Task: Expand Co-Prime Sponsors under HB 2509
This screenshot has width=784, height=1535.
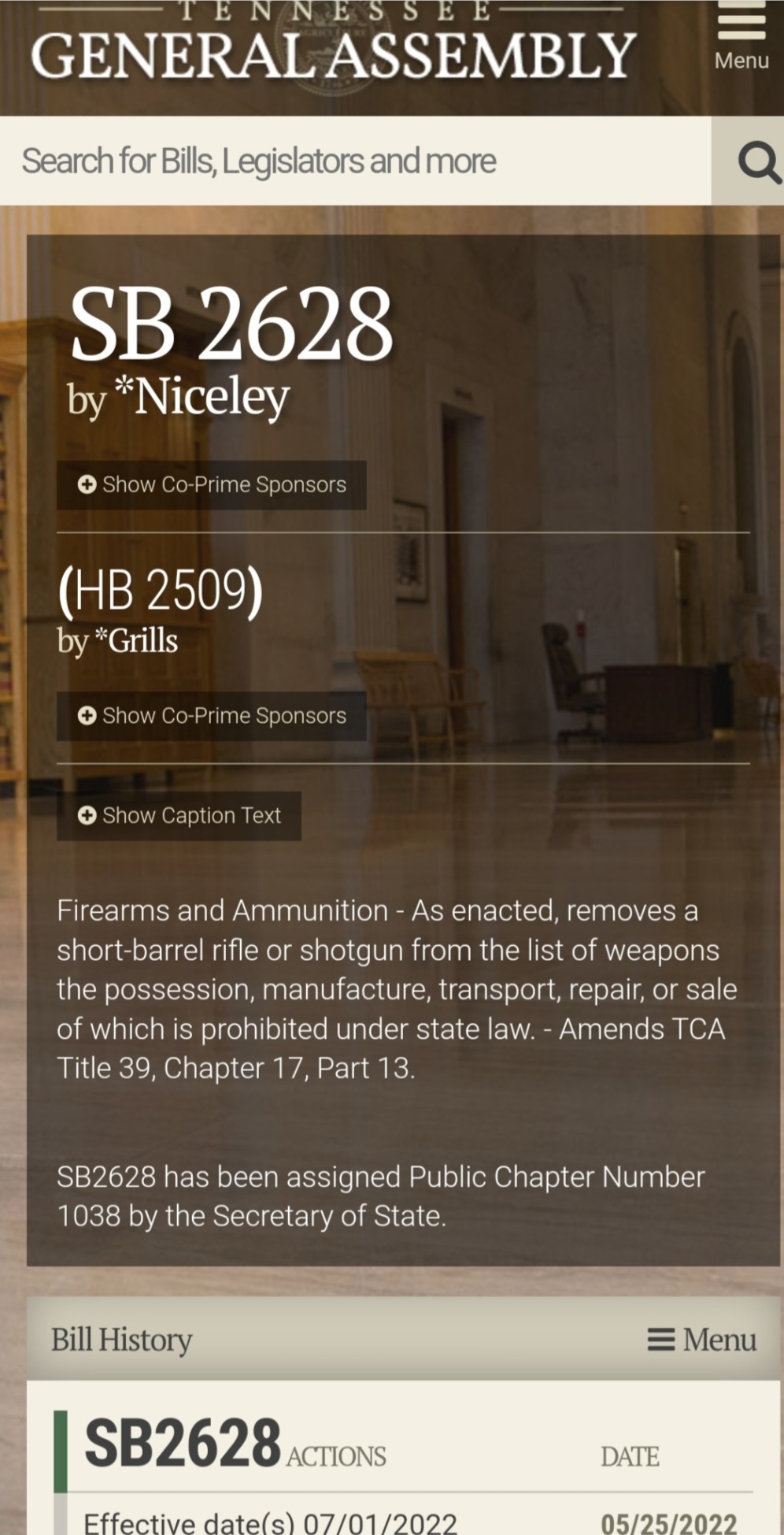Action: click(211, 716)
